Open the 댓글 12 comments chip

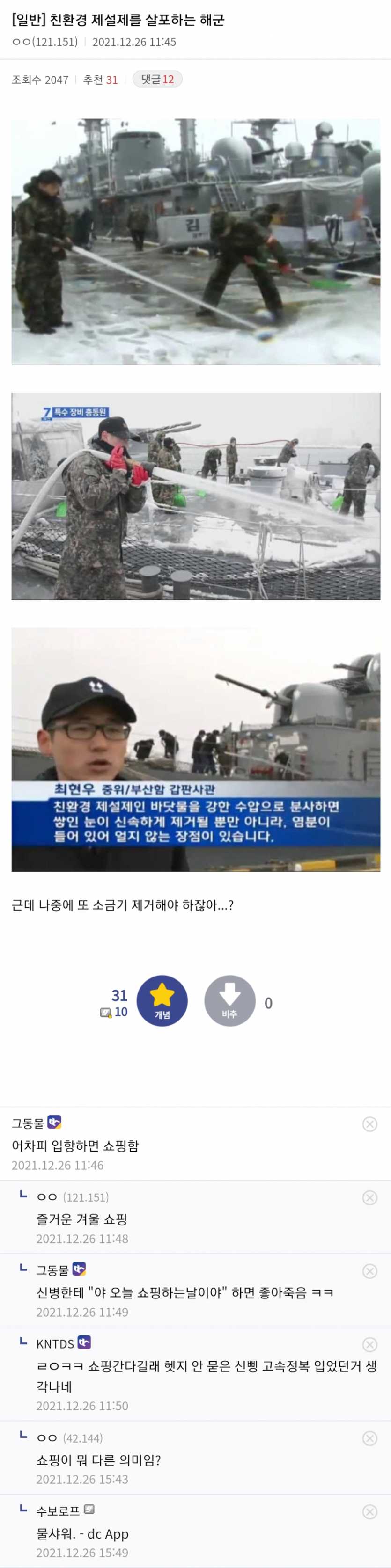(157, 79)
